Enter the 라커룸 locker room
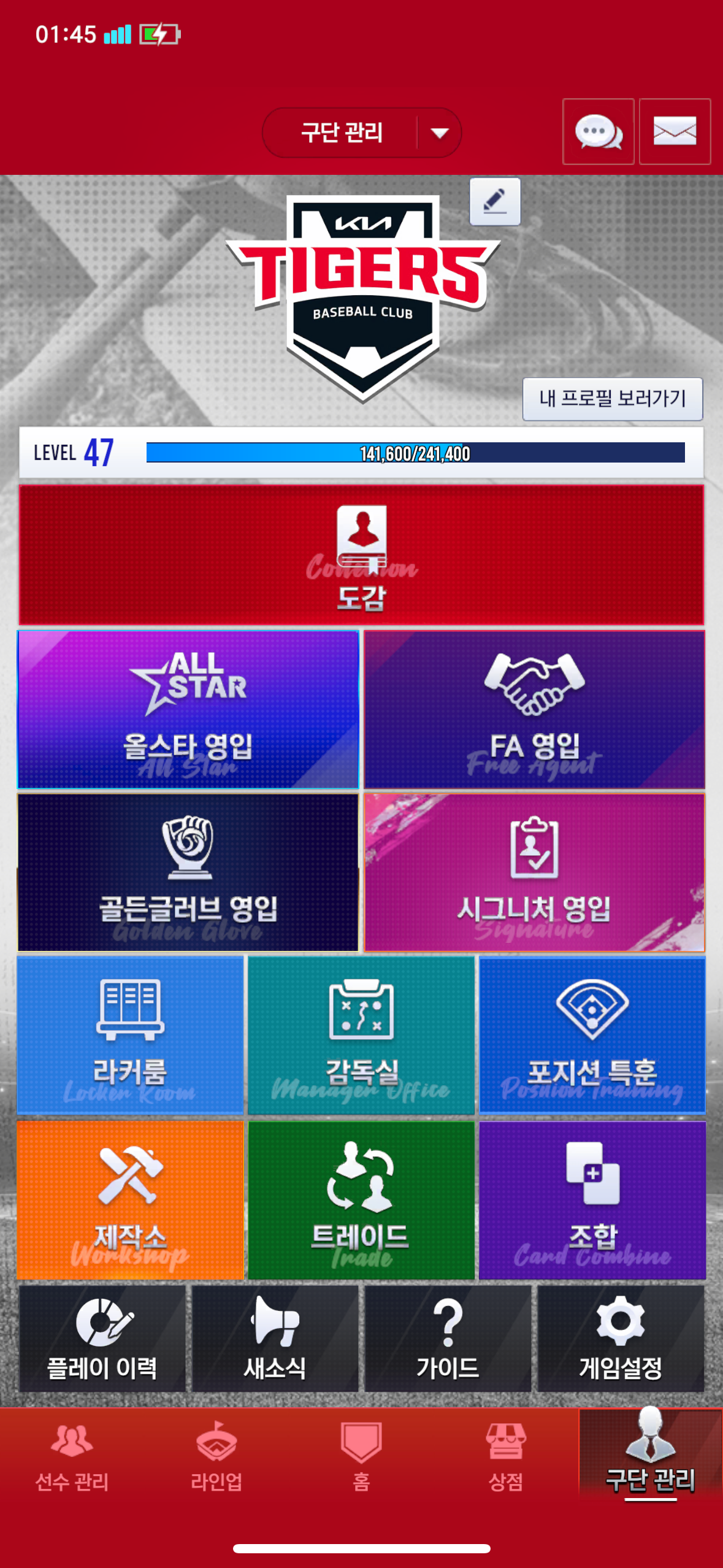The height and width of the screenshot is (1568, 723). point(130,1035)
